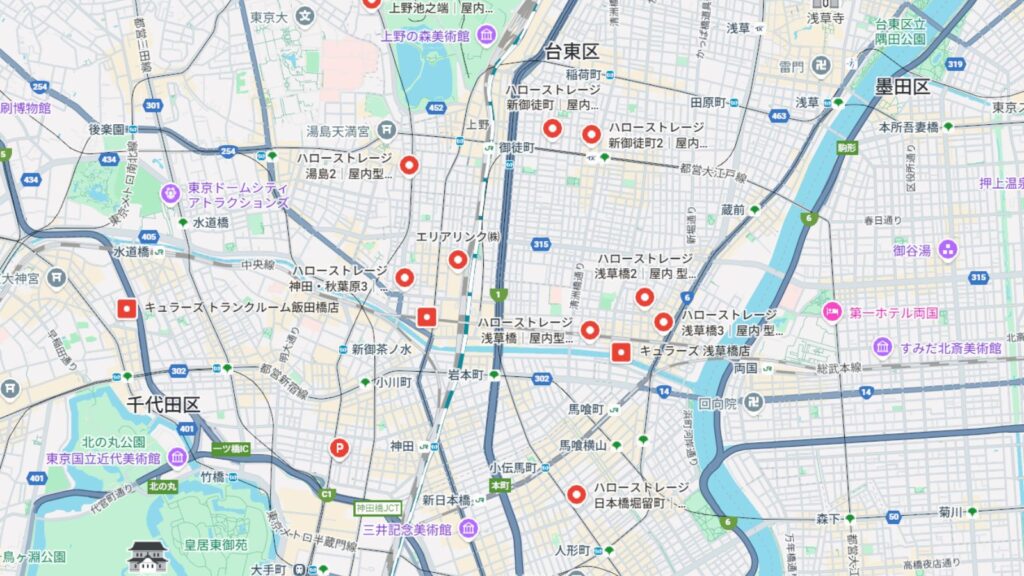Open 東京ドームシティ アトラクションズ place icon
Viewport: 1024px width, 576px height.
pyautogui.click(x=171, y=190)
